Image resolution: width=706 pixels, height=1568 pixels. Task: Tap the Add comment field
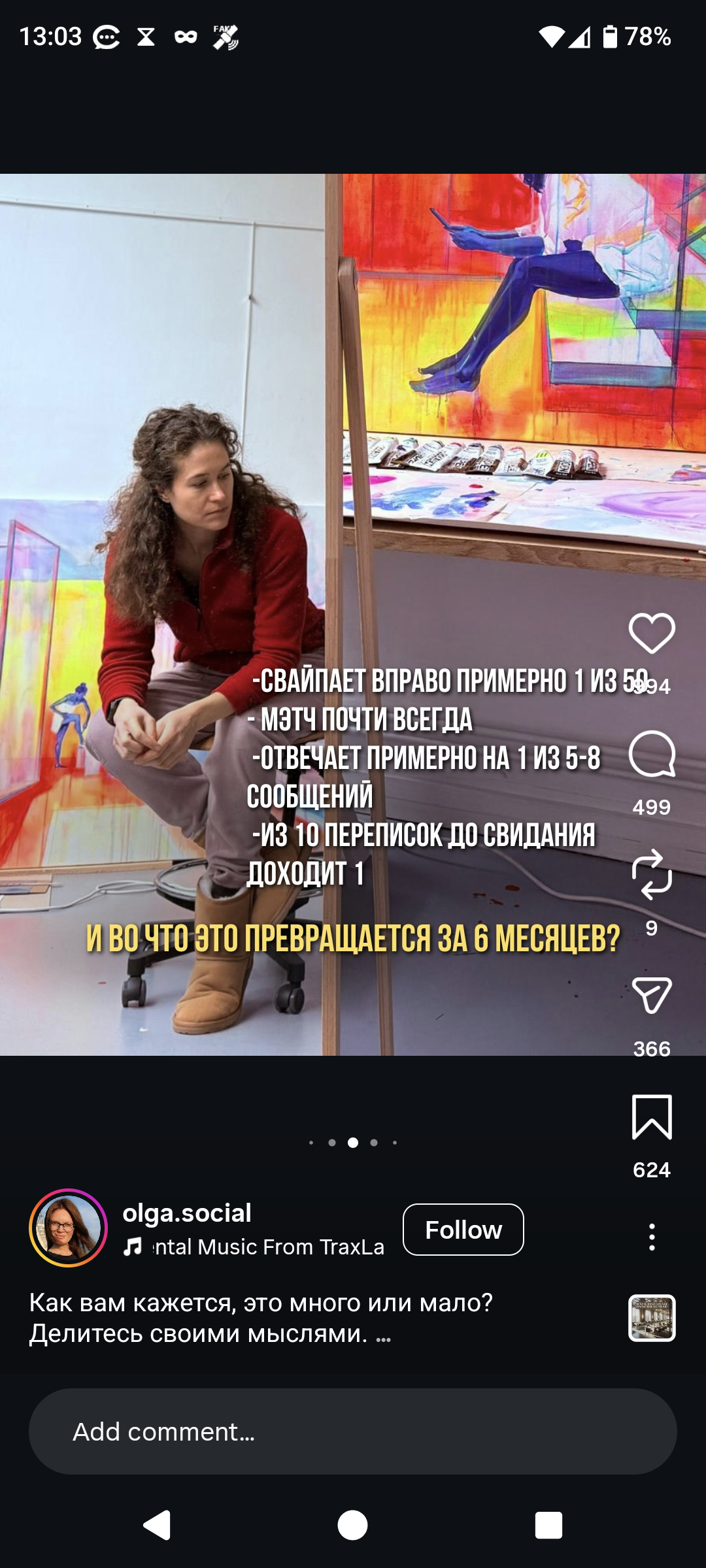coord(352,1431)
